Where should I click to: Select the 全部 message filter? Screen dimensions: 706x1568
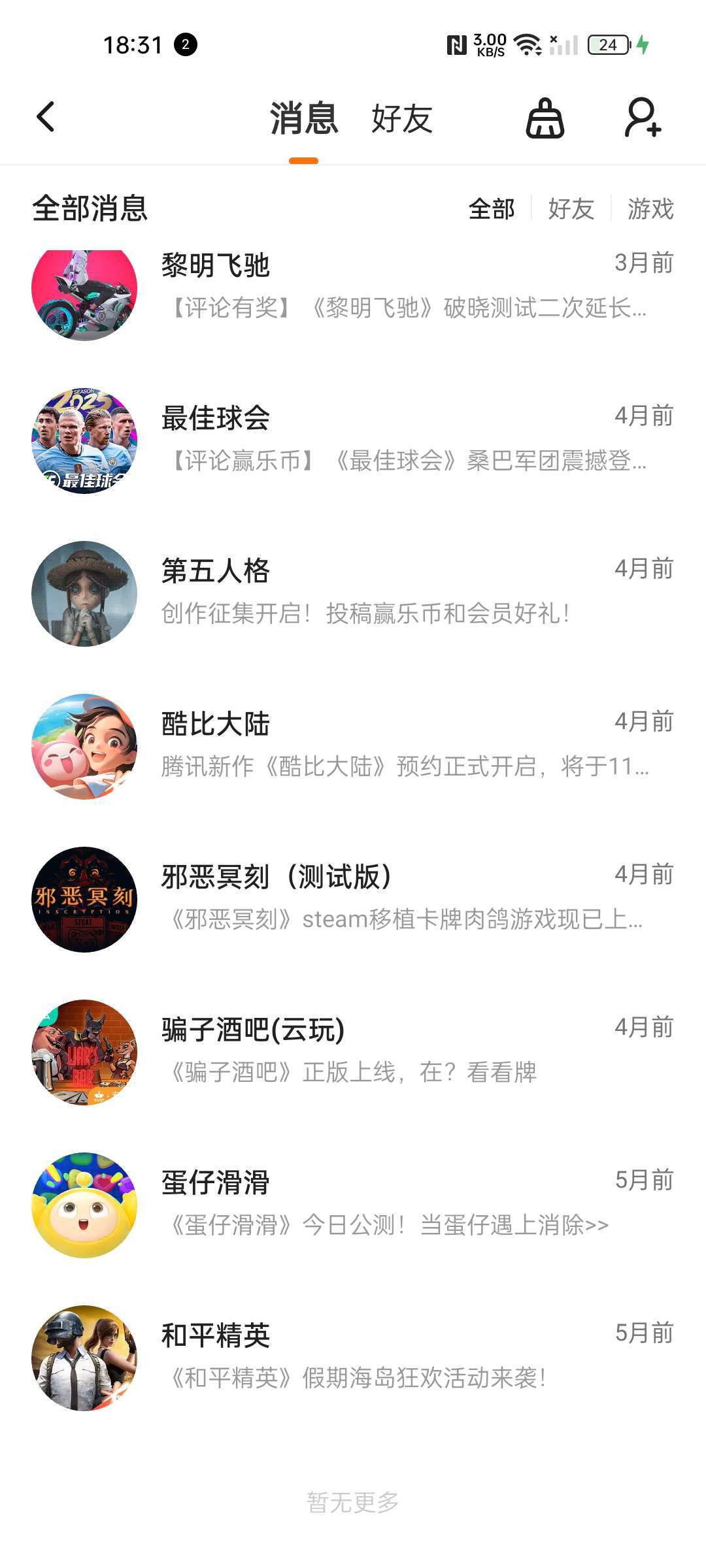[x=492, y=209]
